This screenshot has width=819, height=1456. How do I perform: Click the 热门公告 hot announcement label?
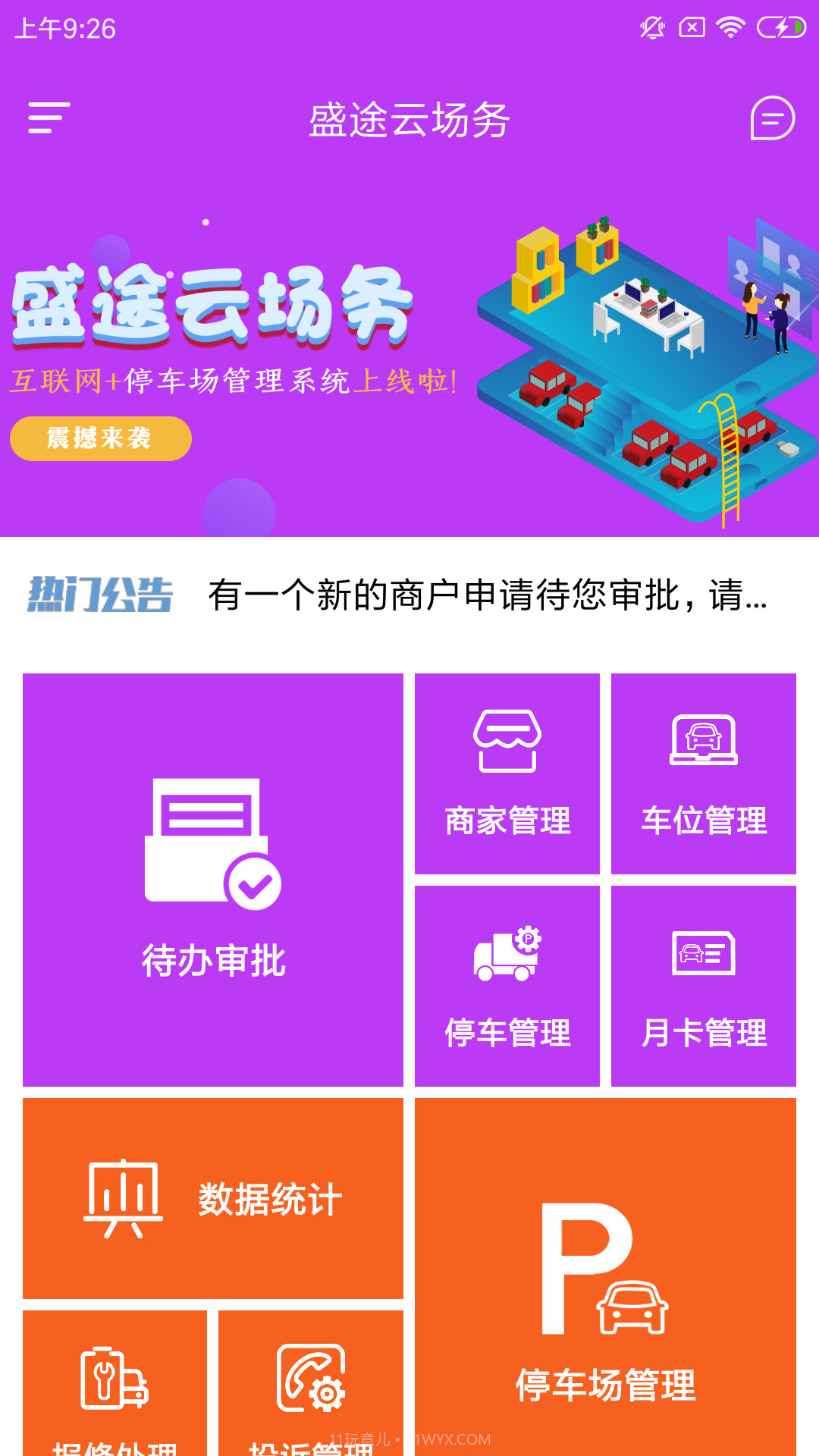click(x=101, y=598)
